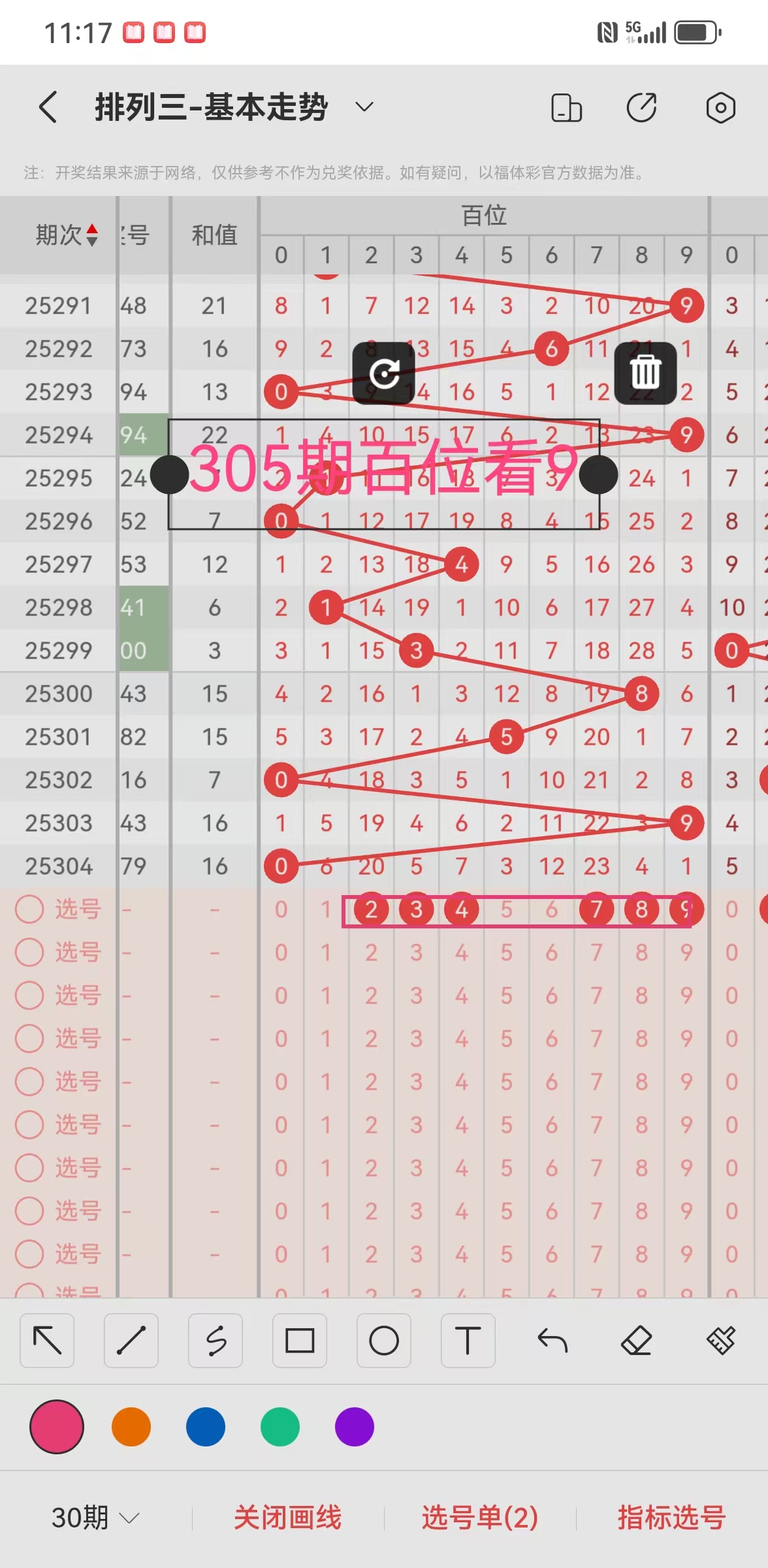Viewport: 768px width, 1568px height.
Task: Undo the last drawing action
Action: click(x=552, y=1341)
